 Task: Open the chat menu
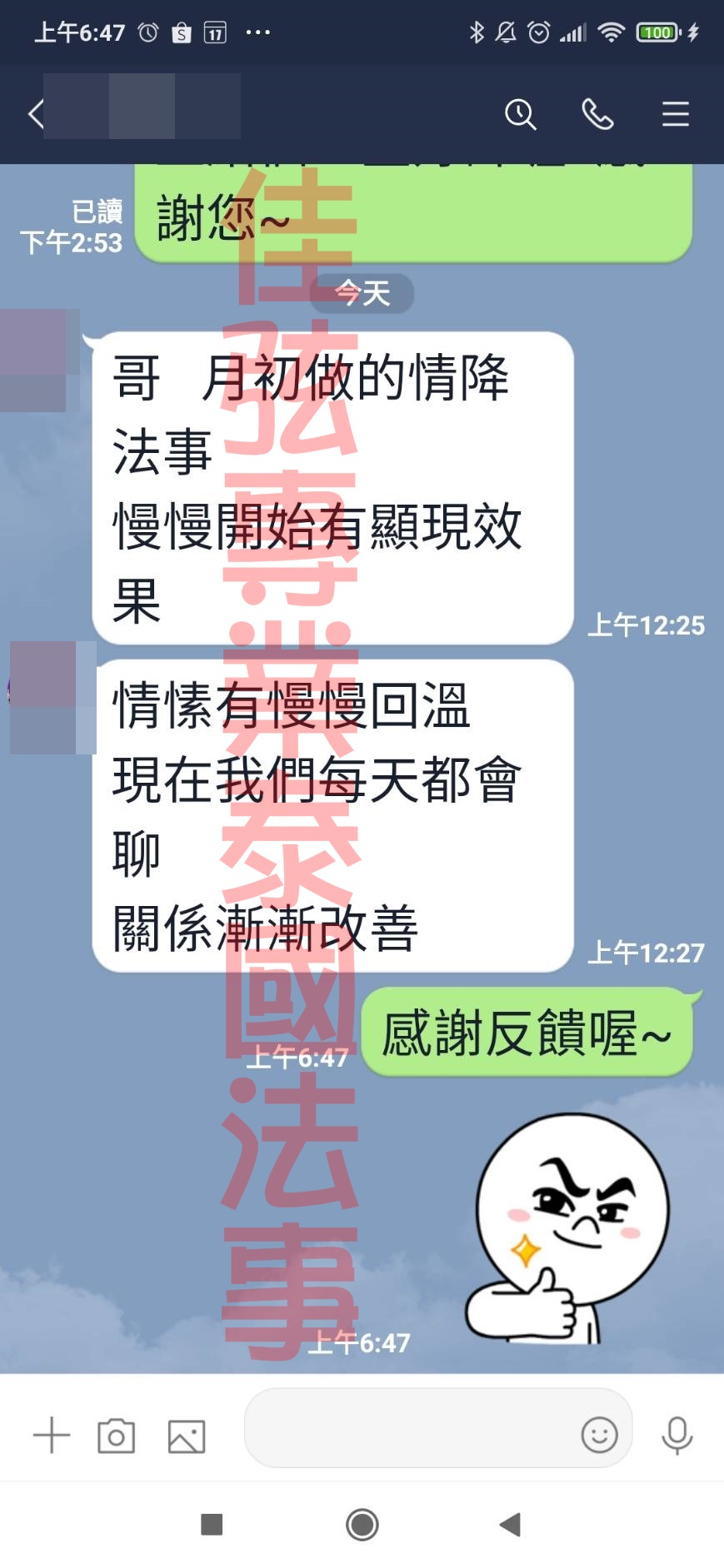(676, 114)
